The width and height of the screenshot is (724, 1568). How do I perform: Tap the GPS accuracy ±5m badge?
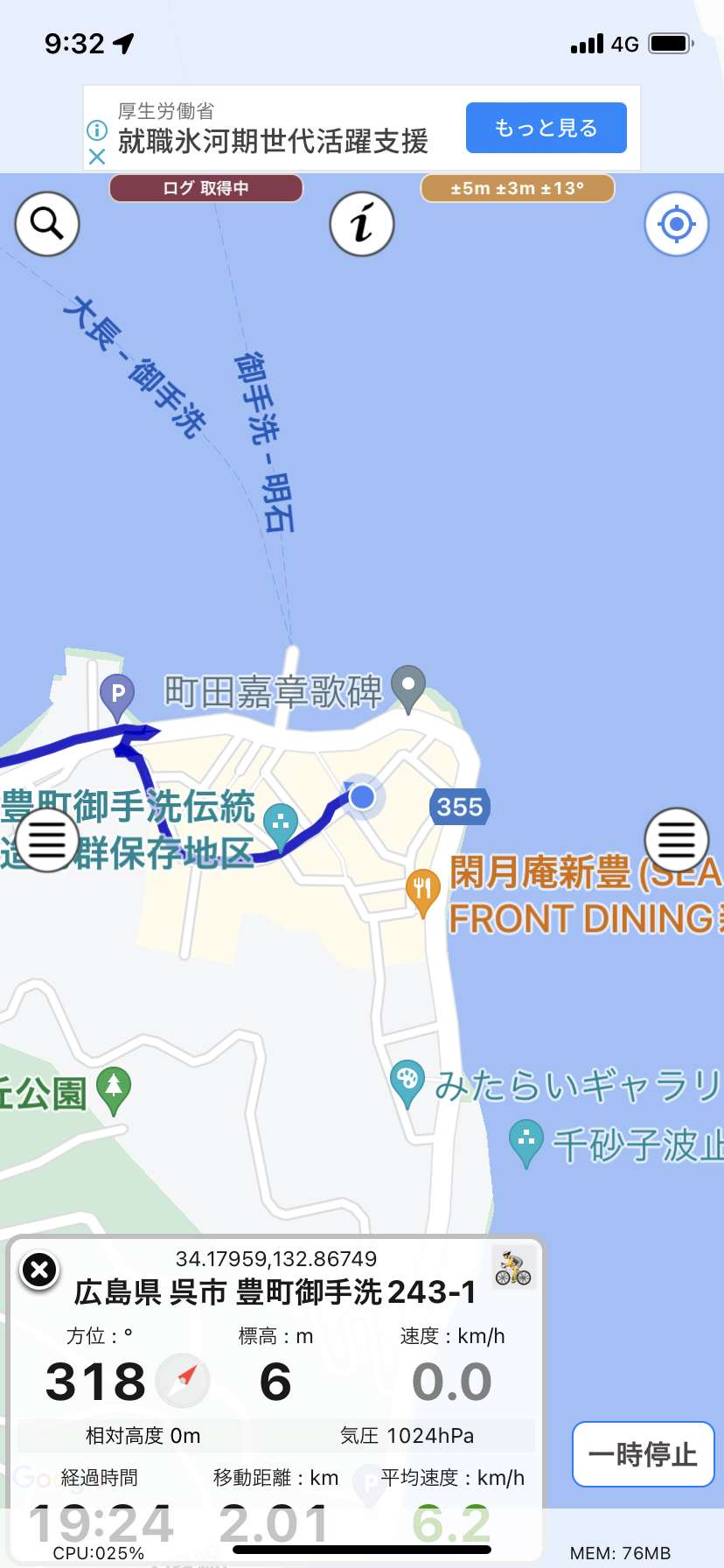pos(518,188)
